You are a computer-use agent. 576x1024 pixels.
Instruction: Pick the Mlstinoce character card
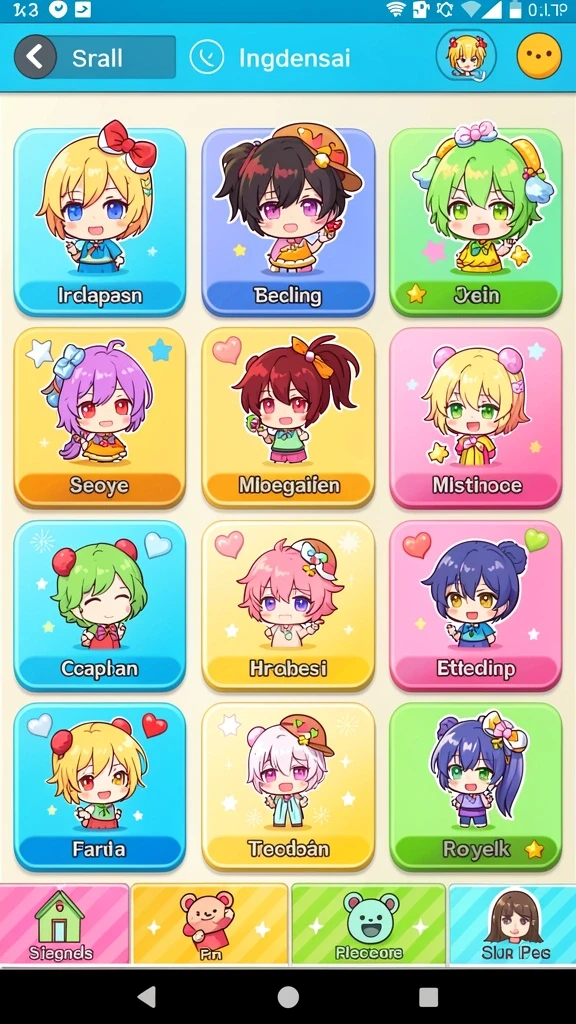(x=476, y=417)
